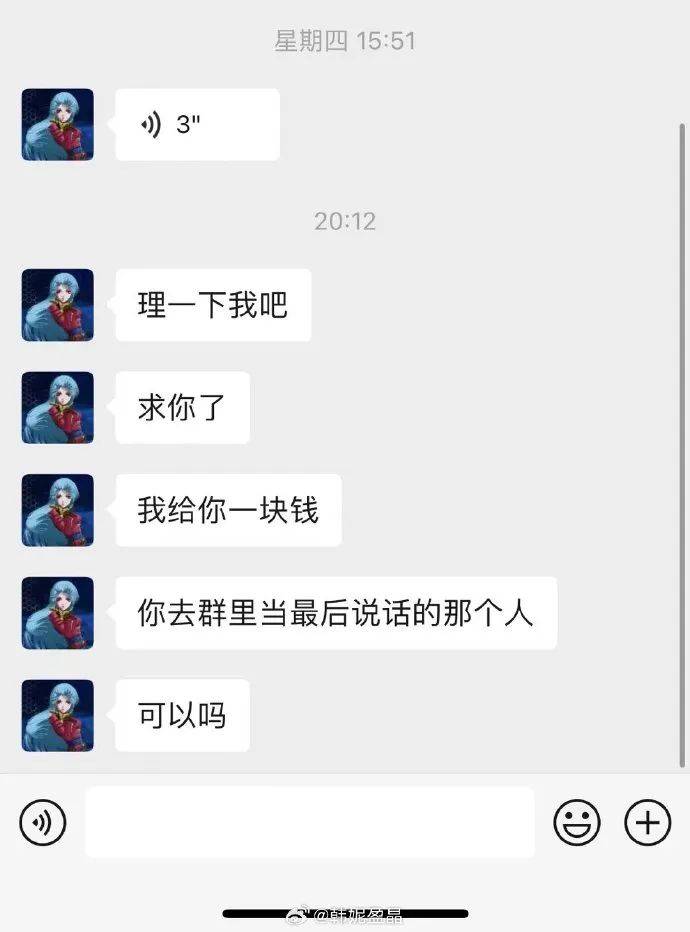Play the 3-second voice message
The image size is (690, 932).
tap(197, 125)
